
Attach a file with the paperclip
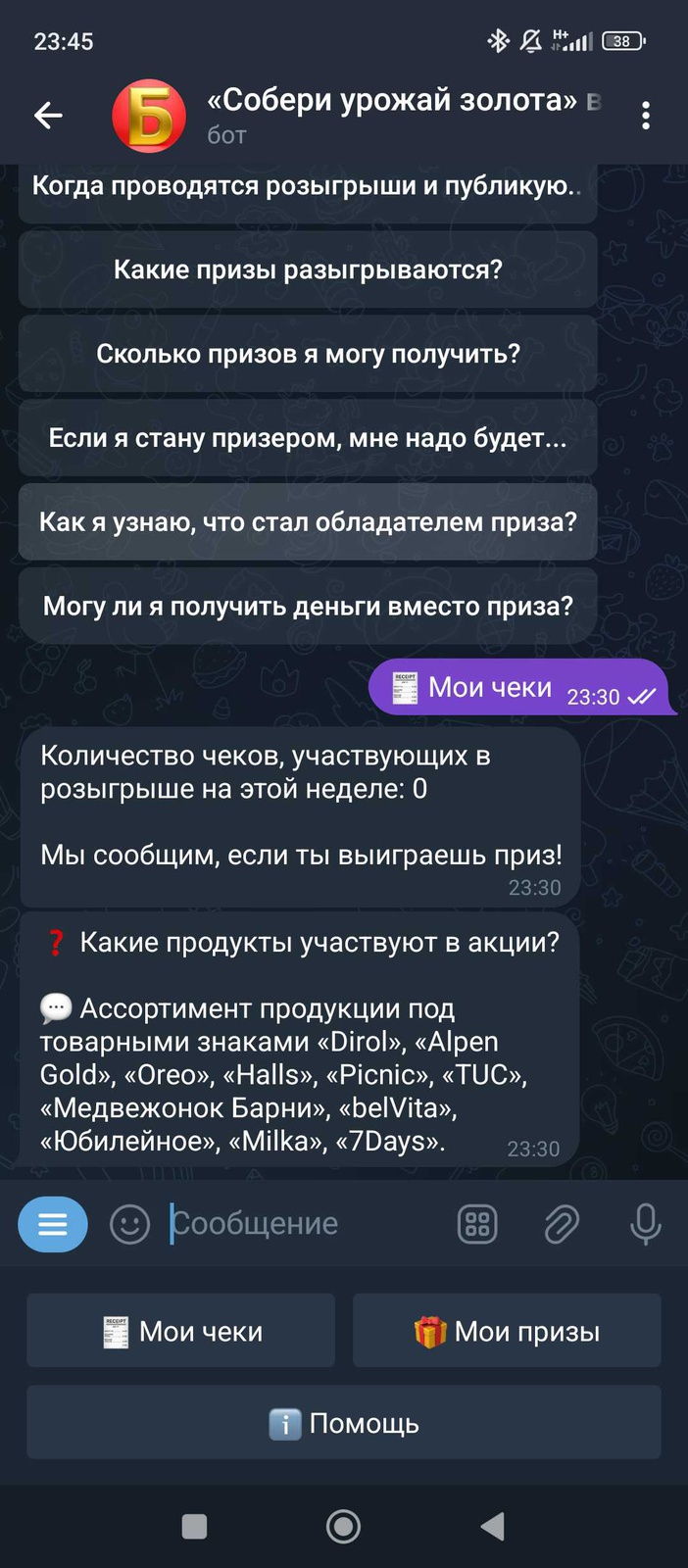562,1224
